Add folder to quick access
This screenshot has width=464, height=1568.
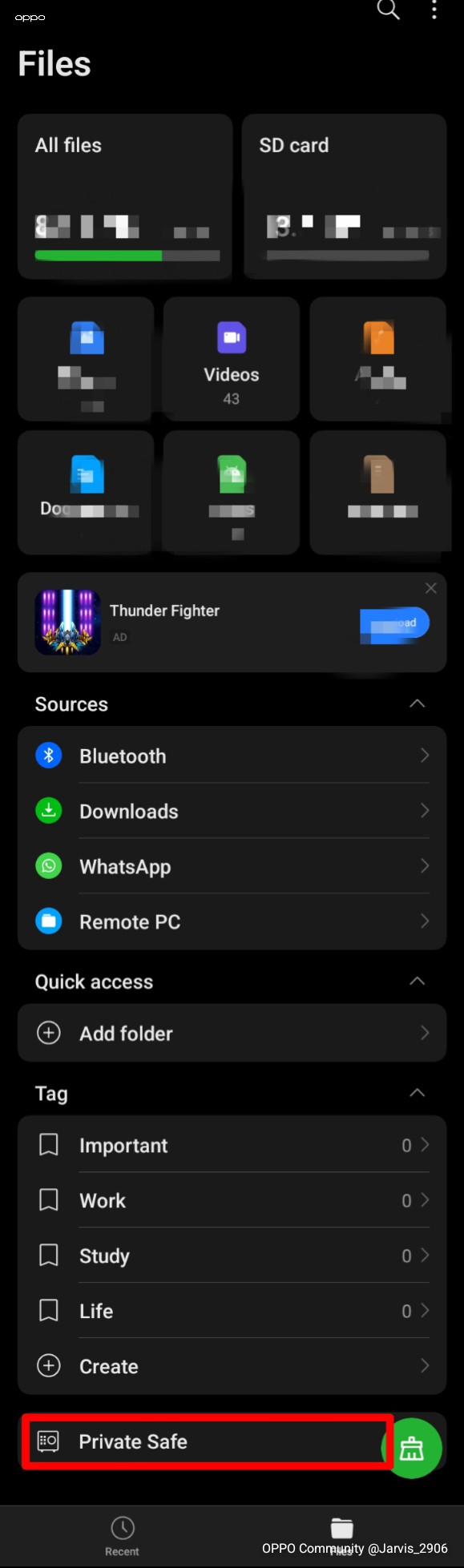pyautogui.click(x=232, y=1033)
